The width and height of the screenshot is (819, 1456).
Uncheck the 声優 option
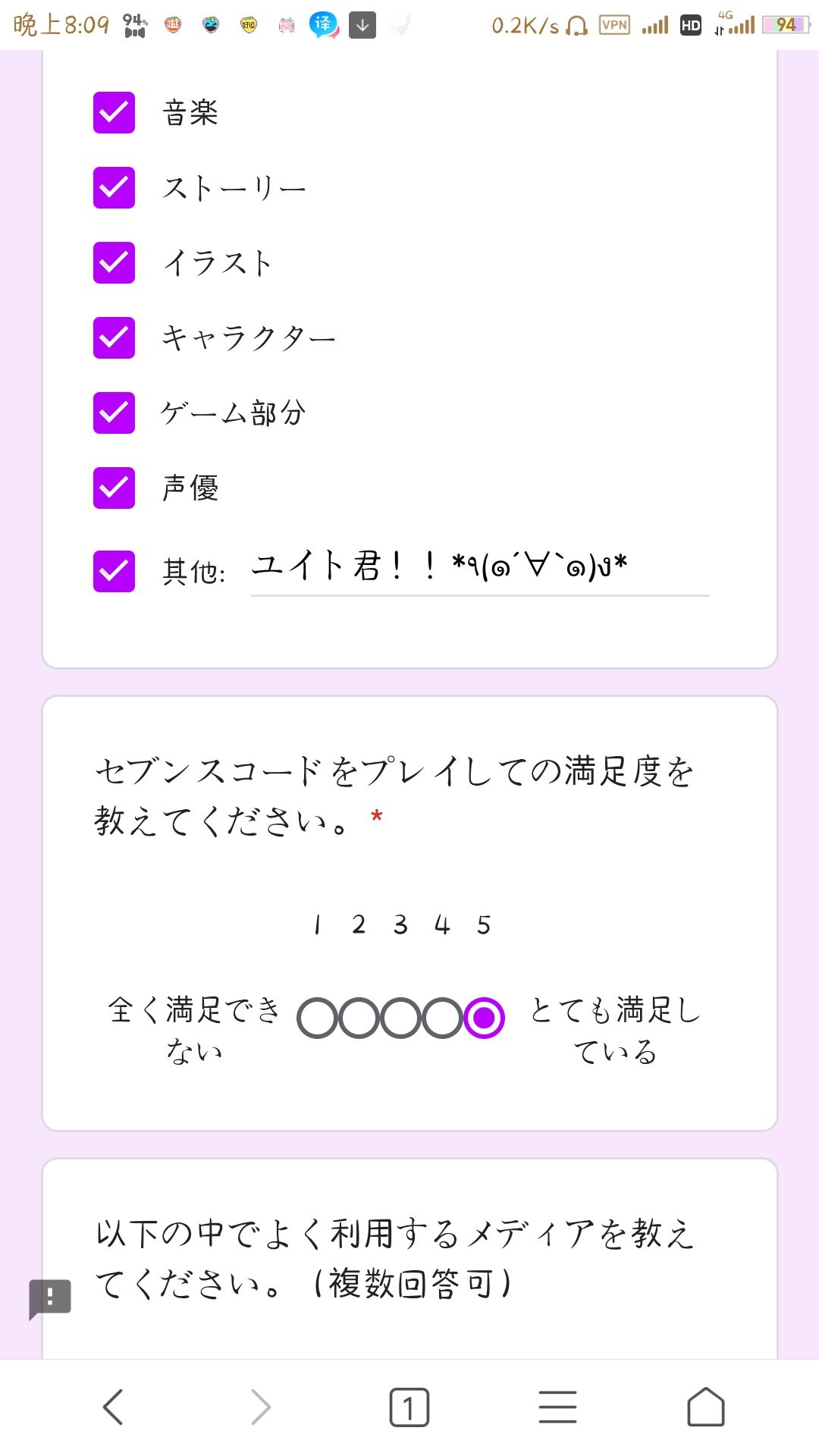(114, 488)
